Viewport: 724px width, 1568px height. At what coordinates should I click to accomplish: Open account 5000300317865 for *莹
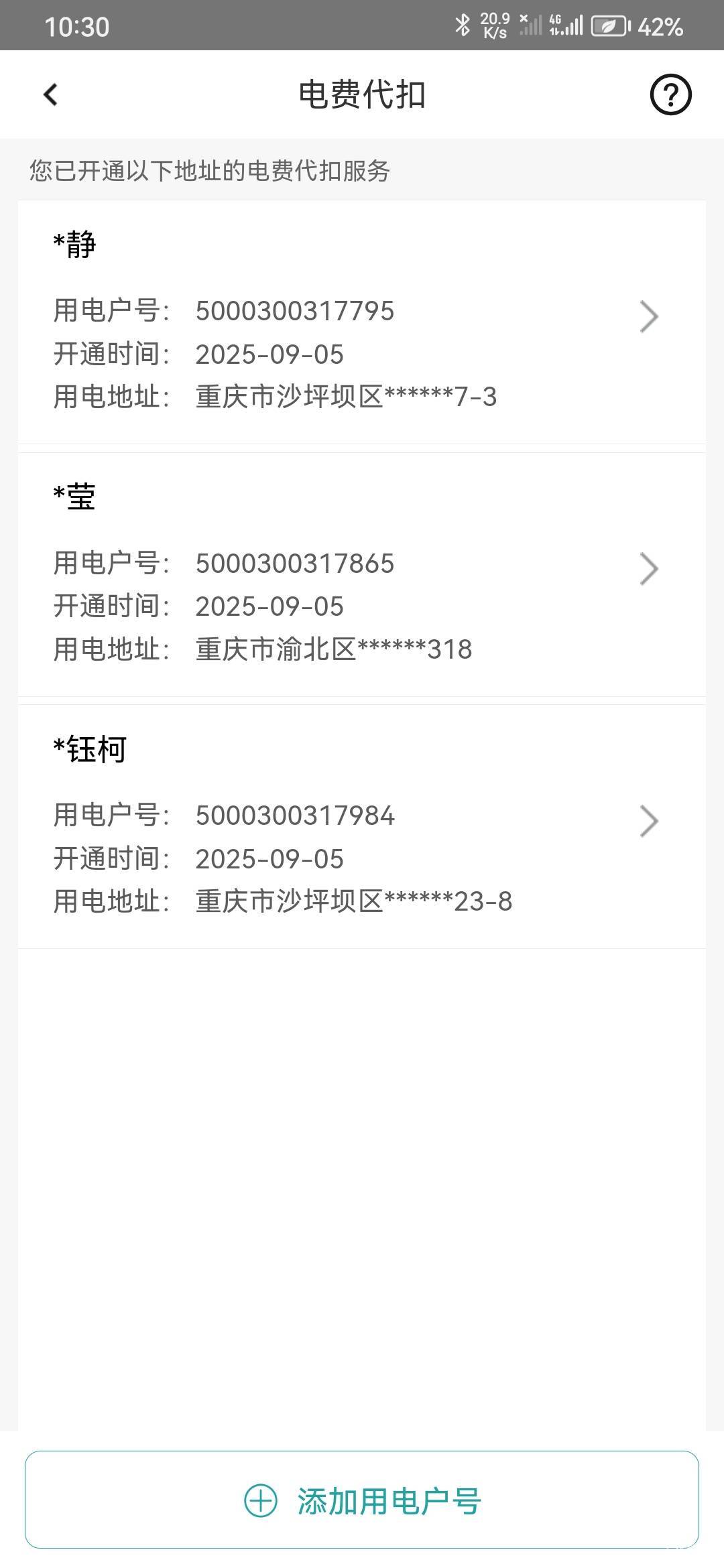coord(362,574)
